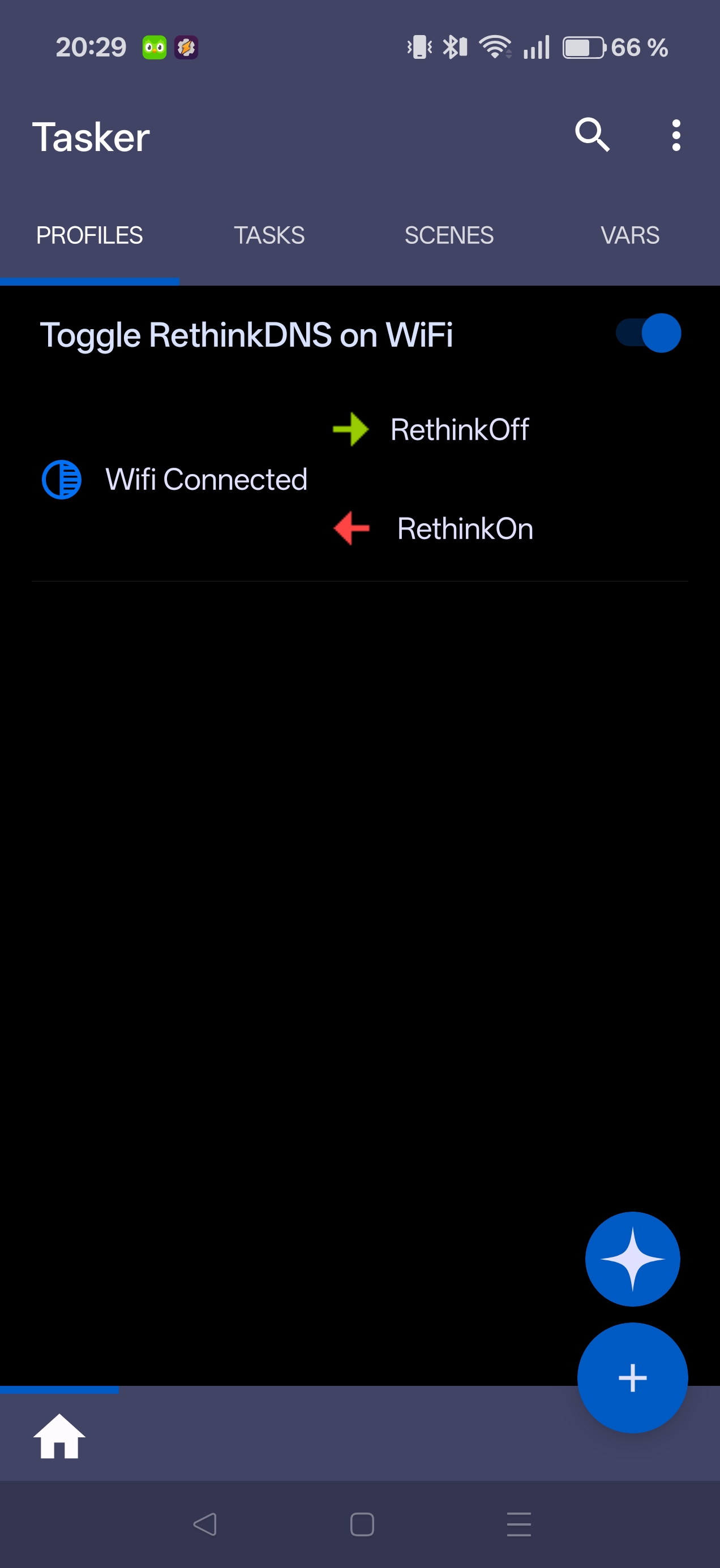Screen dimensions: 720x1568
Task: Tap the sparkle AI assistant button
Action: tap(632, 1259)
